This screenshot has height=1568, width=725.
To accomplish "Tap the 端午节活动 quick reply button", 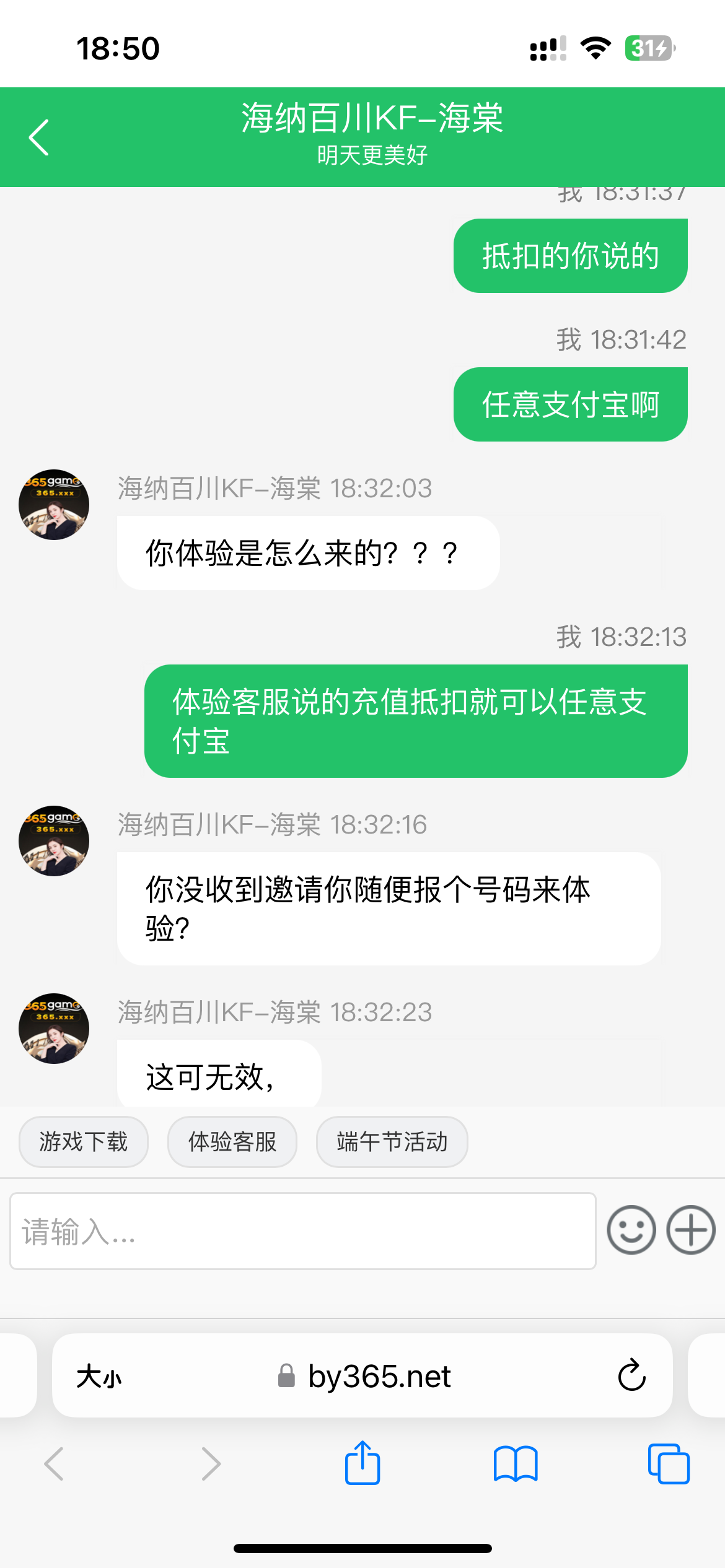I will pyautogui.click(x=391, y=1142).
